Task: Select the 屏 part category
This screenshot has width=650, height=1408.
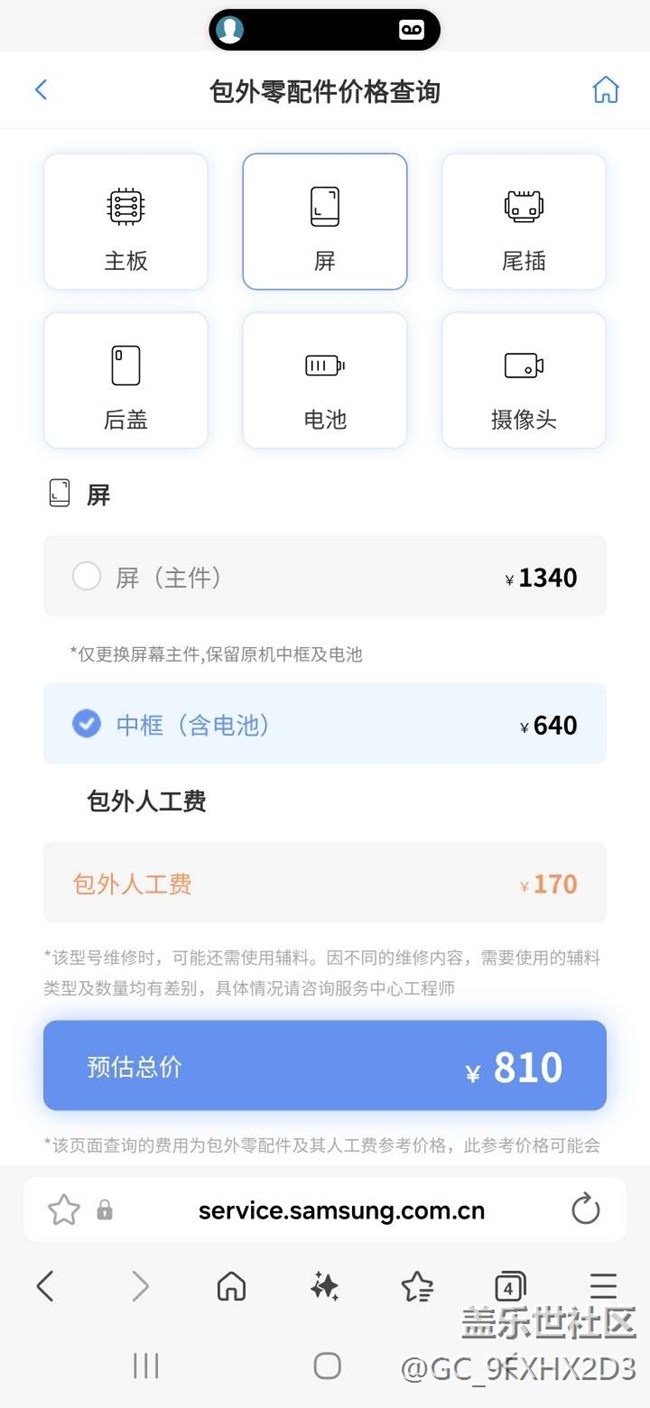Action: (325, 221)
